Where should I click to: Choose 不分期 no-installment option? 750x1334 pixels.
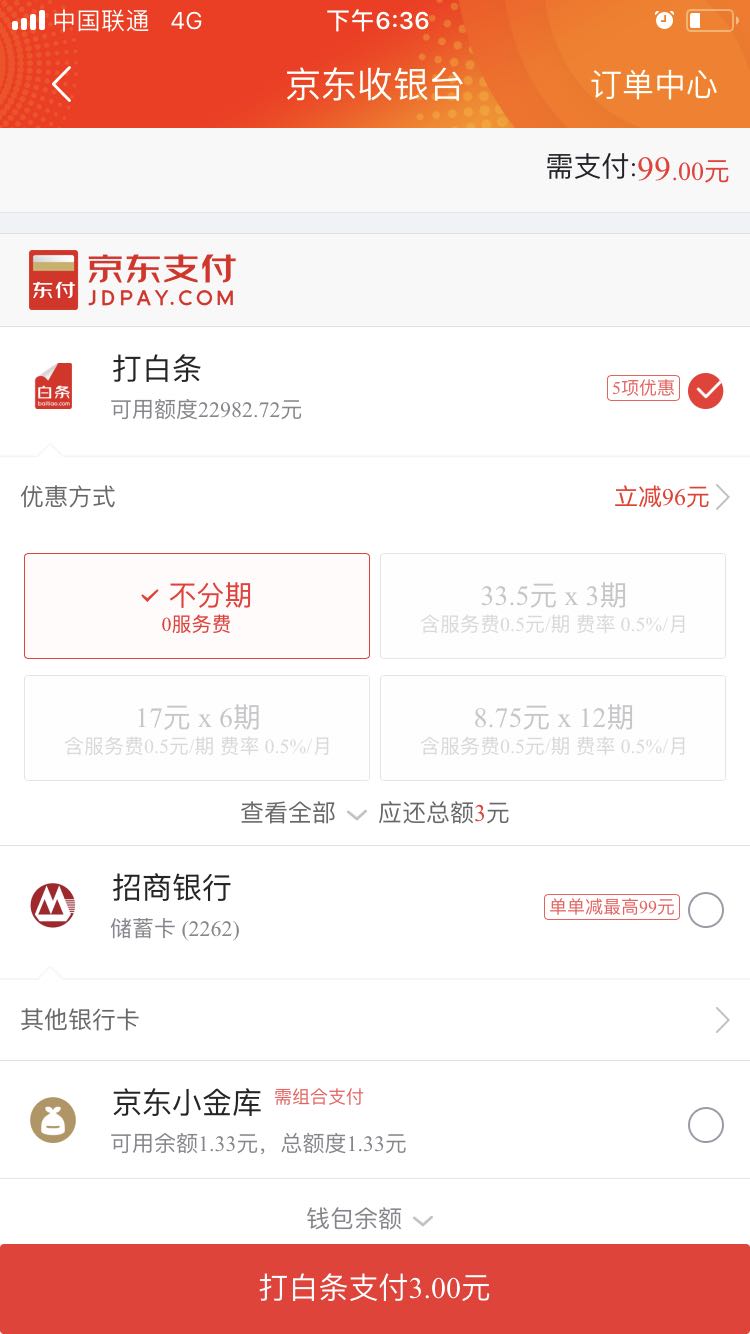tap(197, 606)
